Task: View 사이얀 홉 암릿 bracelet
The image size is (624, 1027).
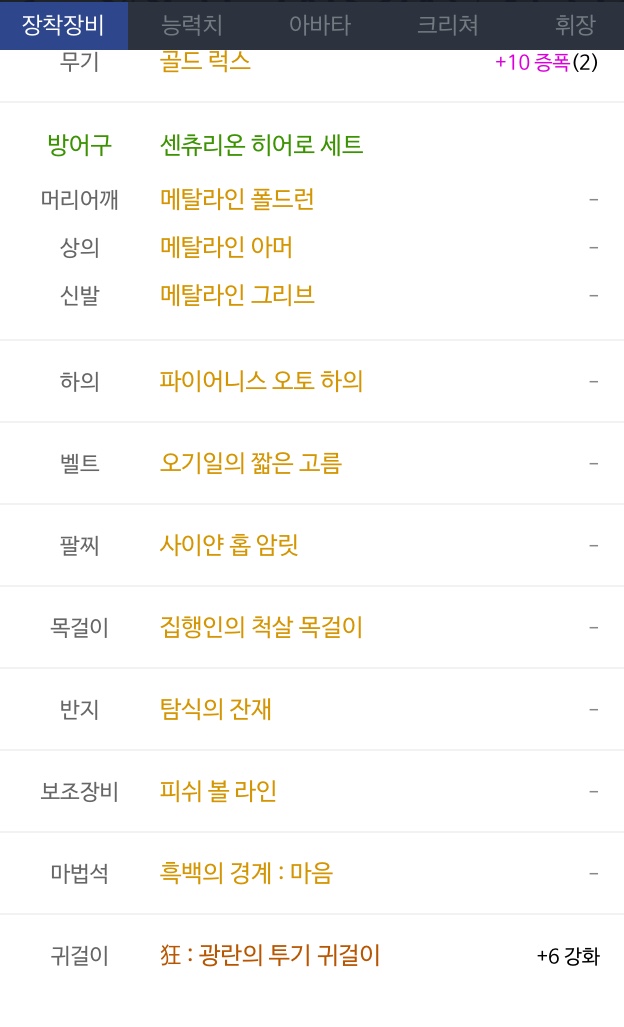Action: [x=229, y=545]
